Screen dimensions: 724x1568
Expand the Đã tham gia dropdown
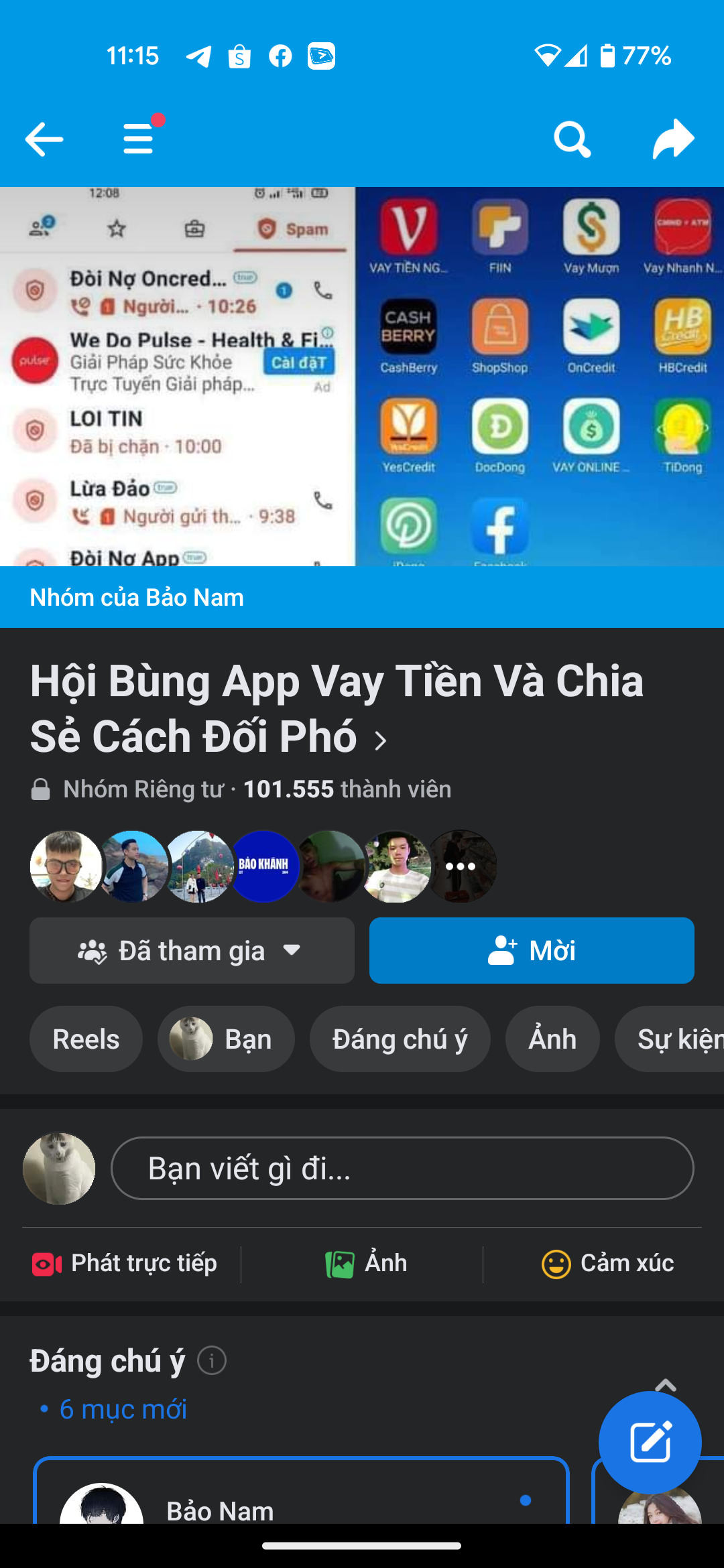click(192, 950)
